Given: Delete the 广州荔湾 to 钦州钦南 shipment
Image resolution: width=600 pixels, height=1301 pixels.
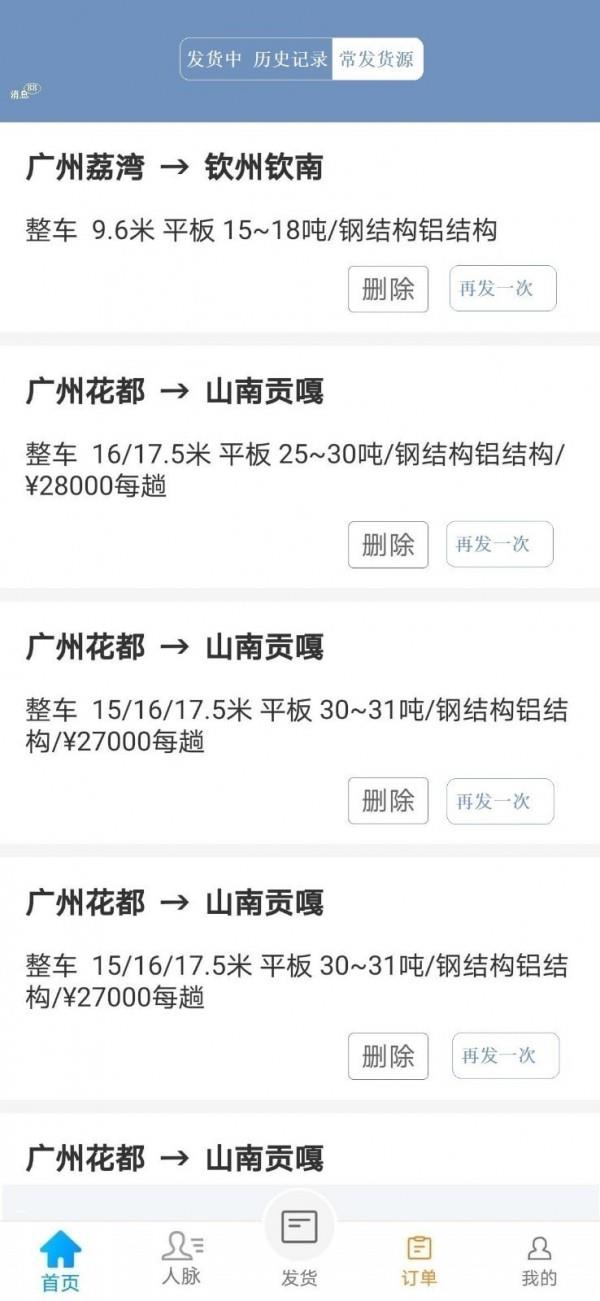Looking at the screenshot, I should pos(388,290).
